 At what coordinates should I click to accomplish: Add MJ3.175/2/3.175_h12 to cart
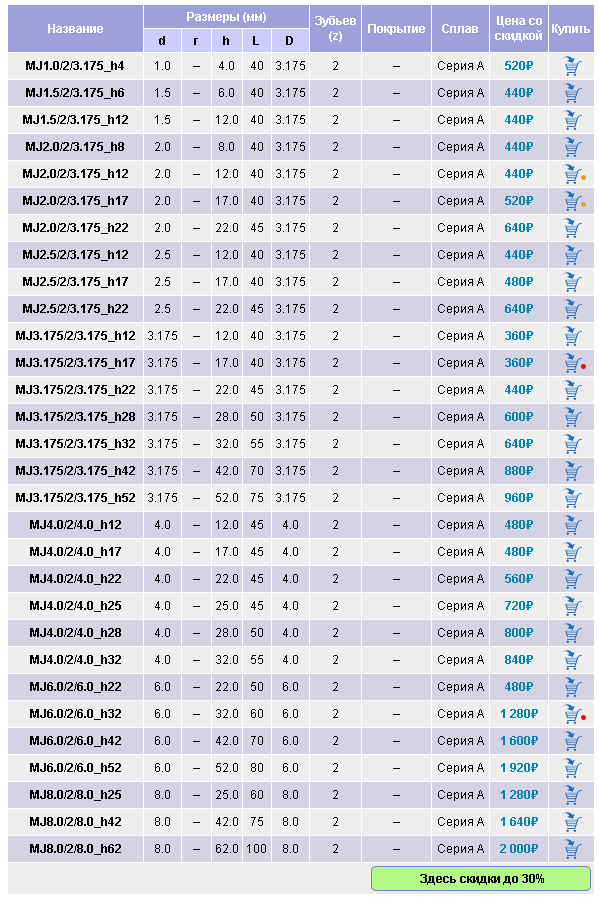point(572,336)
